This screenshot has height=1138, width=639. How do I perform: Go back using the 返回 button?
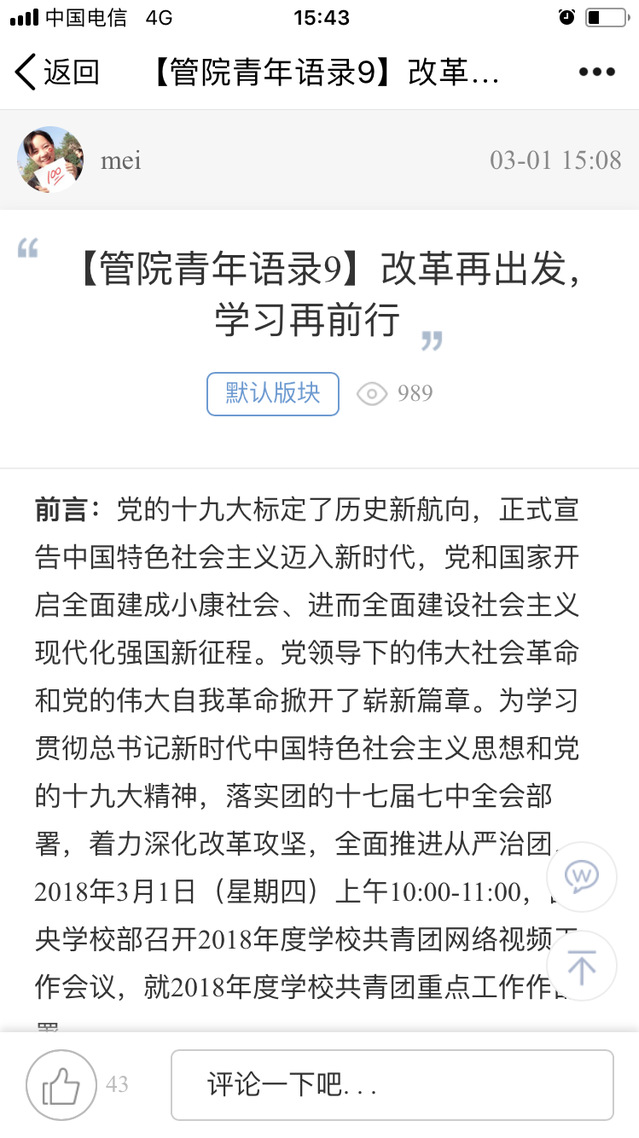[x=58, y=72]
